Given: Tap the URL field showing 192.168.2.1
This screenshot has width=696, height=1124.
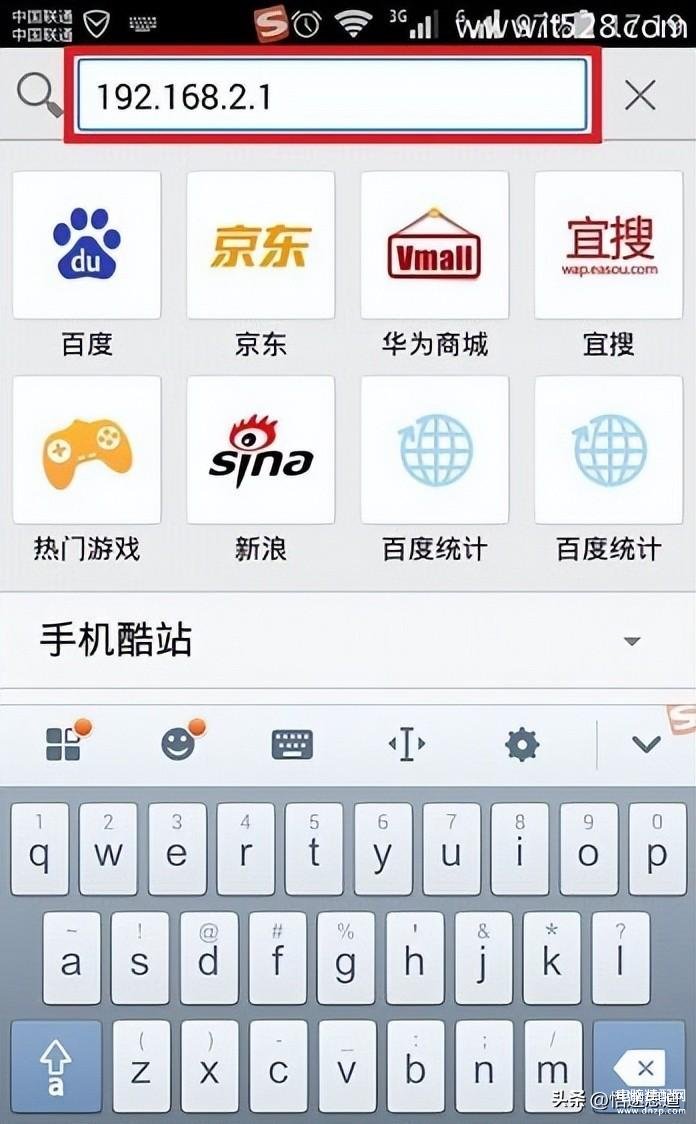Looking at the screenshot, I should point(331,95).
